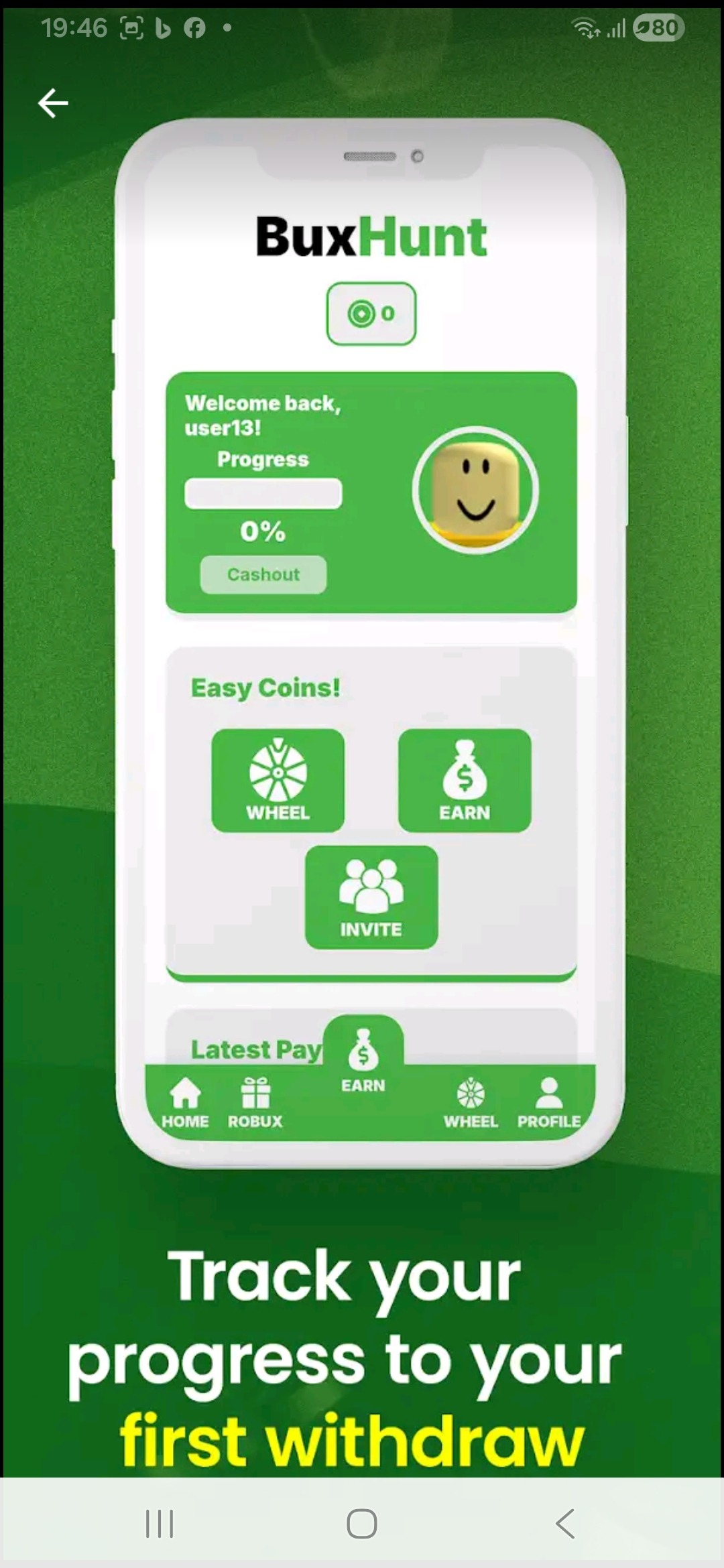724x1568 pixels.
Task: Select the Wheel icon under Easy Coins
Action: tap(278, 779)
